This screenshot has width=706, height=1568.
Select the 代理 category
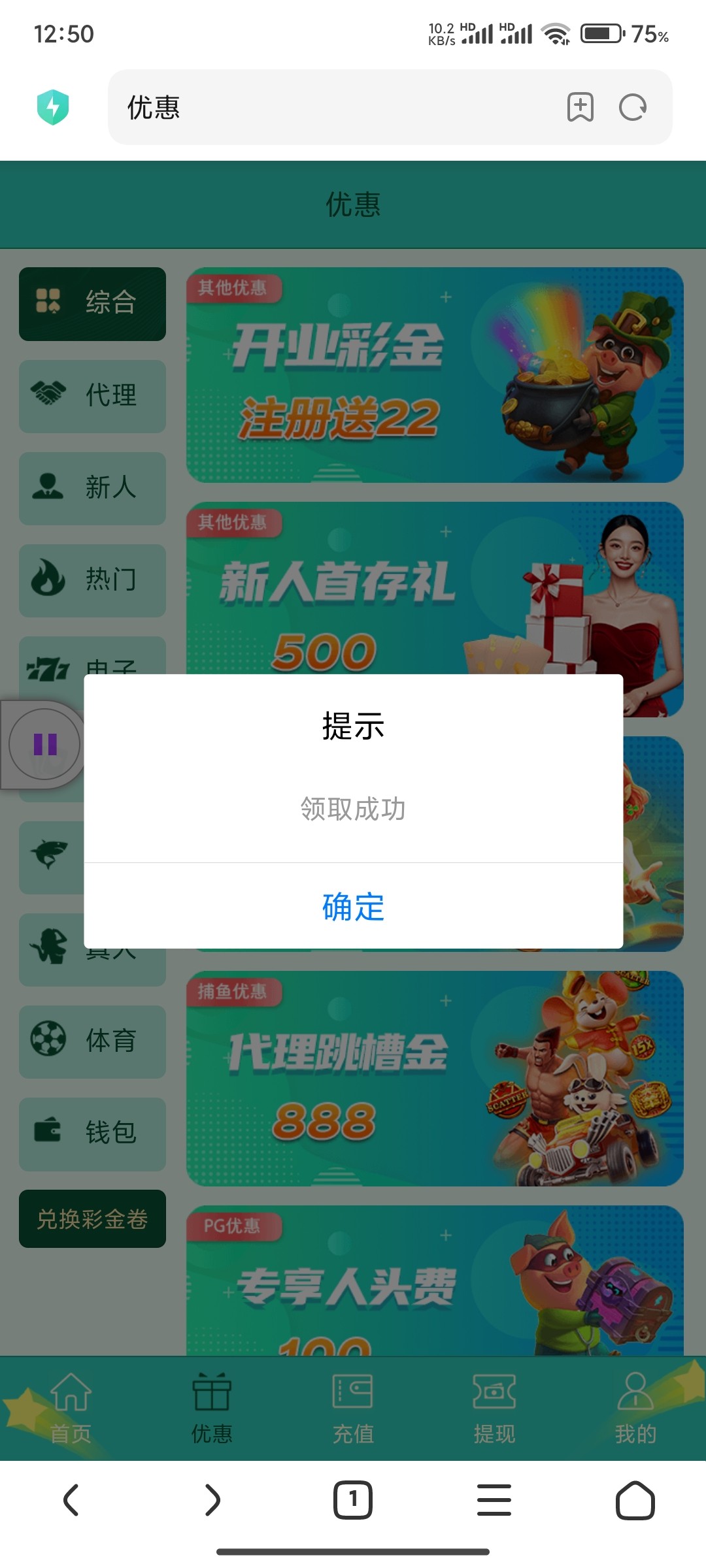(x=92, y=396)
